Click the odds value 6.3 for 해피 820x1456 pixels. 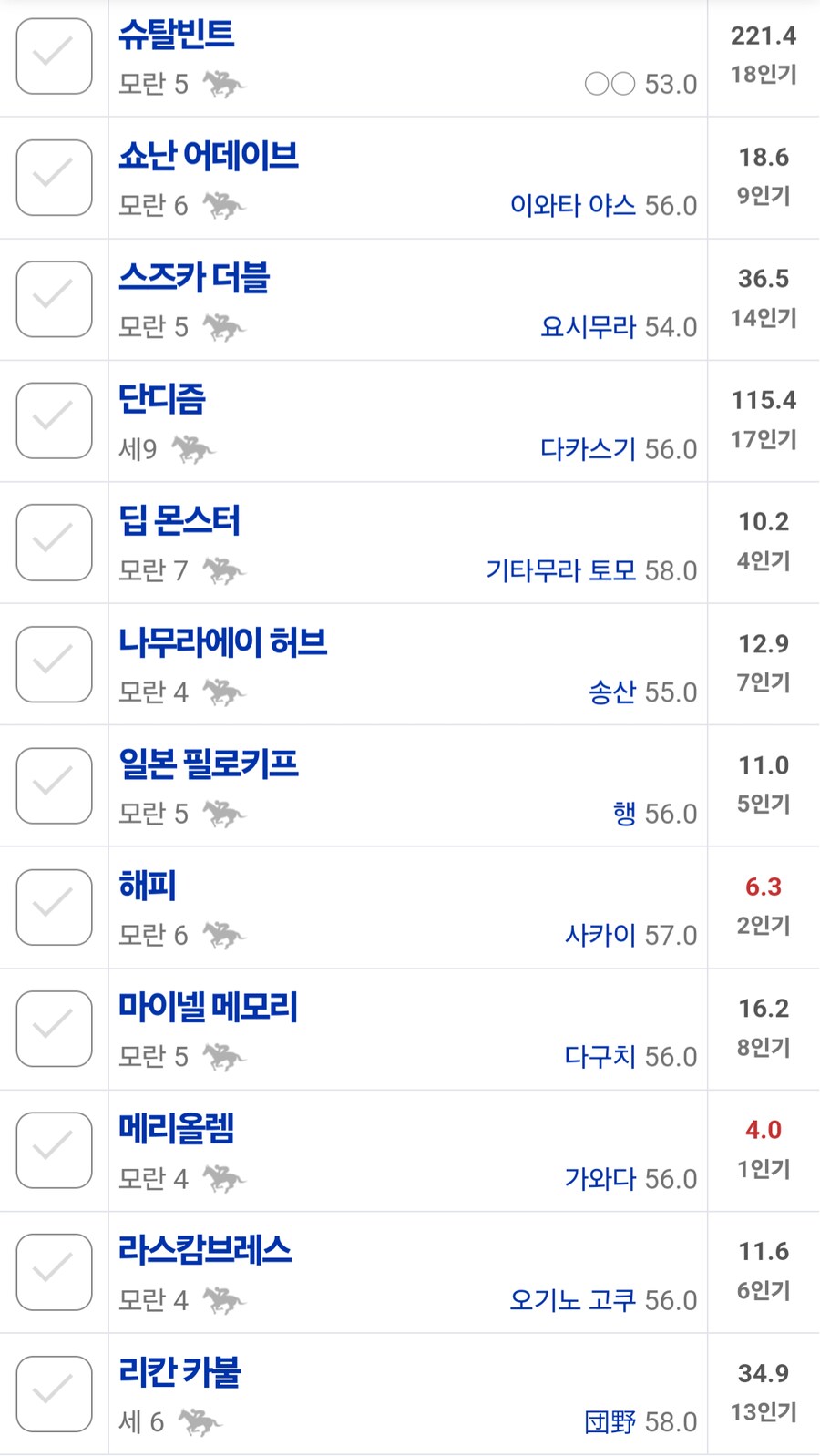pos(762,886)
